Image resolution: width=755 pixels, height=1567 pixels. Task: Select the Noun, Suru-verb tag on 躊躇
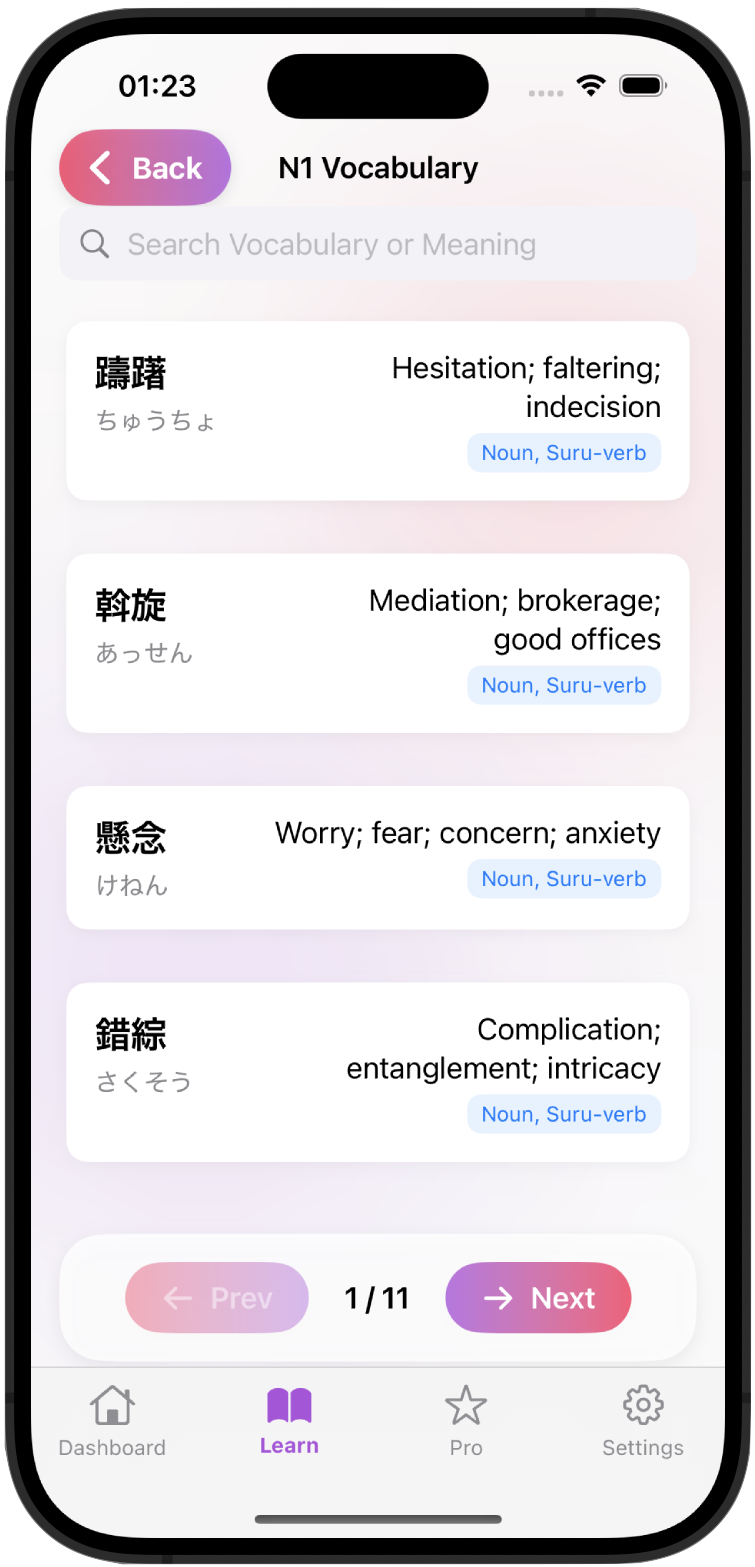coord(563,452)
